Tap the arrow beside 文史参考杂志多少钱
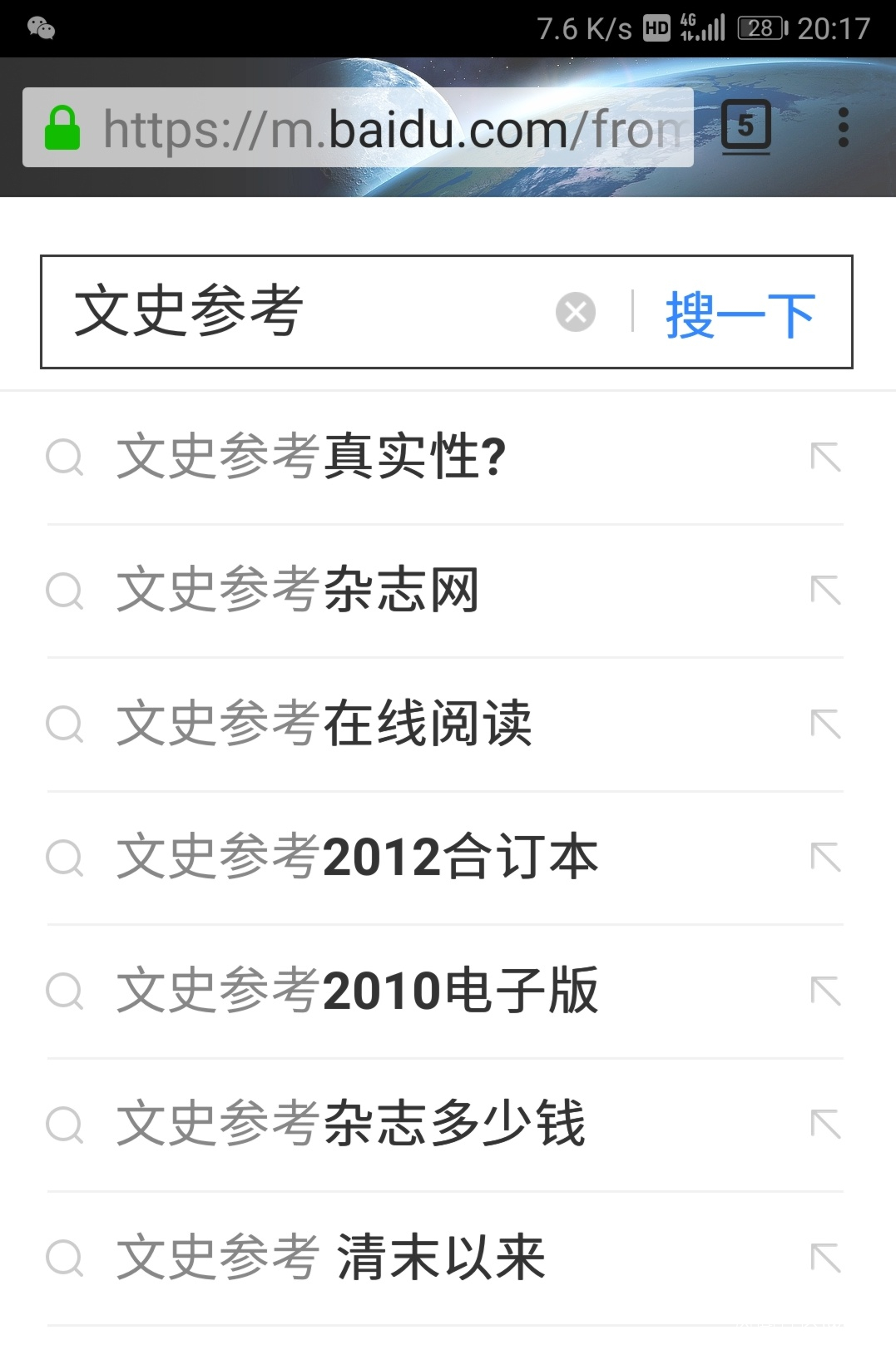This screenshot has width=896, height=1345. 825,1124
